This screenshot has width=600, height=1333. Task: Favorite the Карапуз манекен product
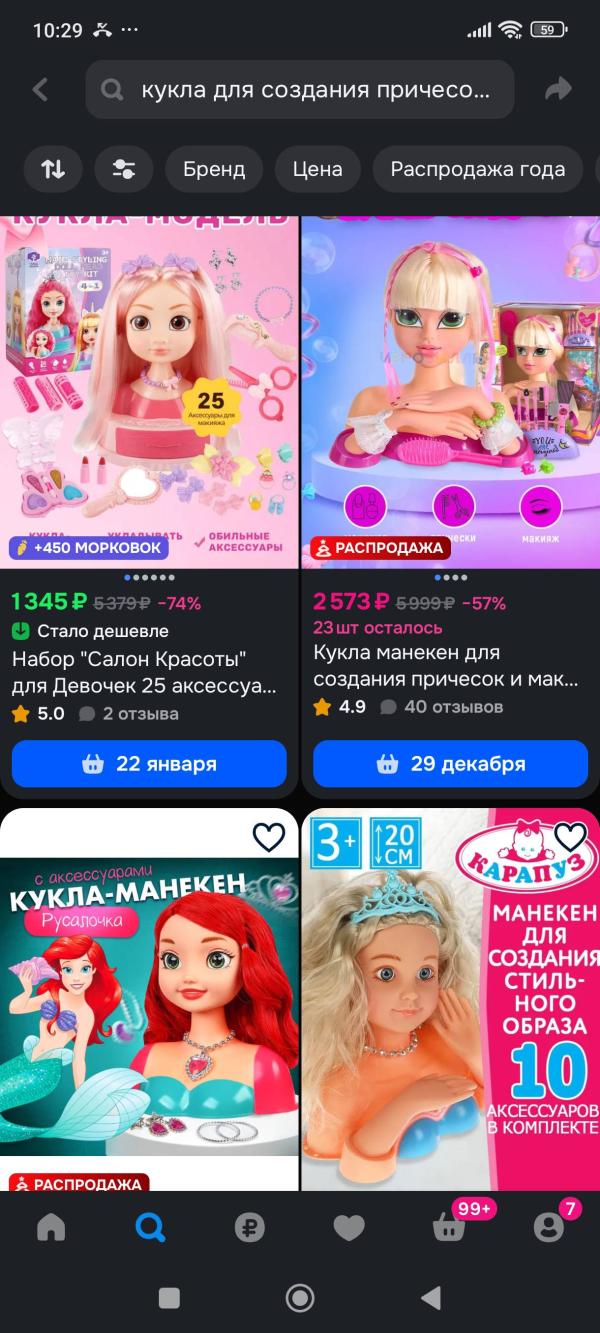click(x=570, y=837)
